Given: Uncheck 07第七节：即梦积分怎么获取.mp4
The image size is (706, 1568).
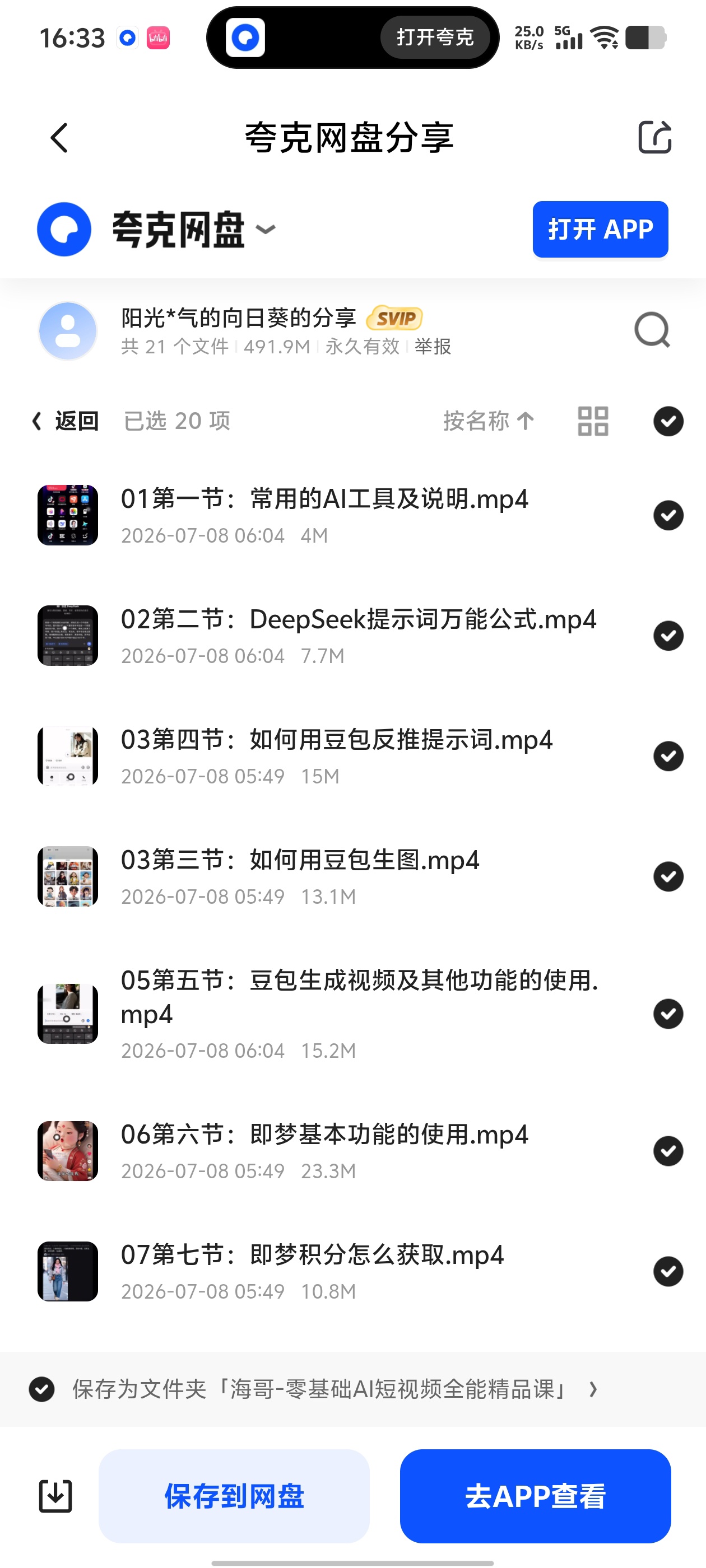Looking at the screenshot, I should [x=668, y=1272].
